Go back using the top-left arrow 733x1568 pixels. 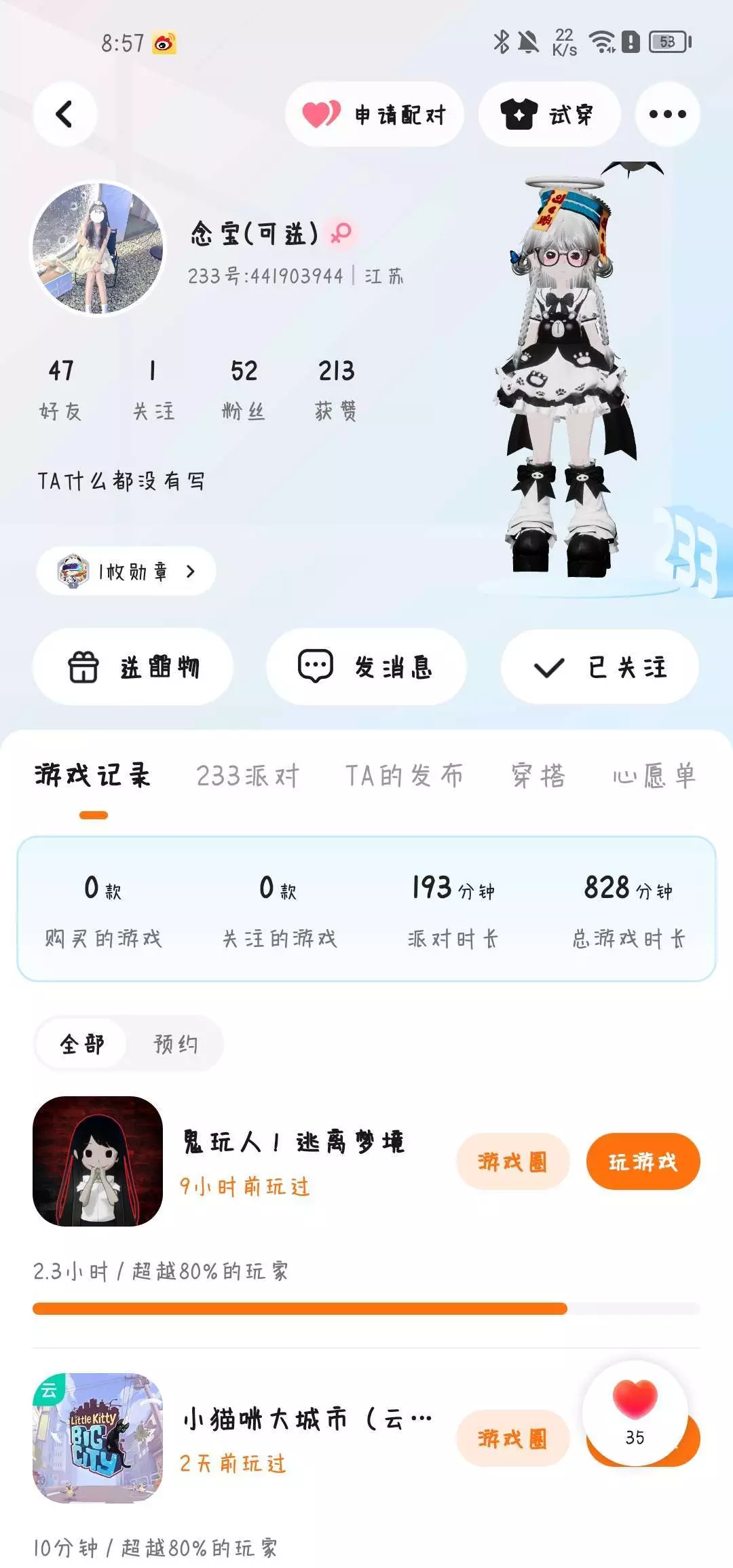pos(65,114)
